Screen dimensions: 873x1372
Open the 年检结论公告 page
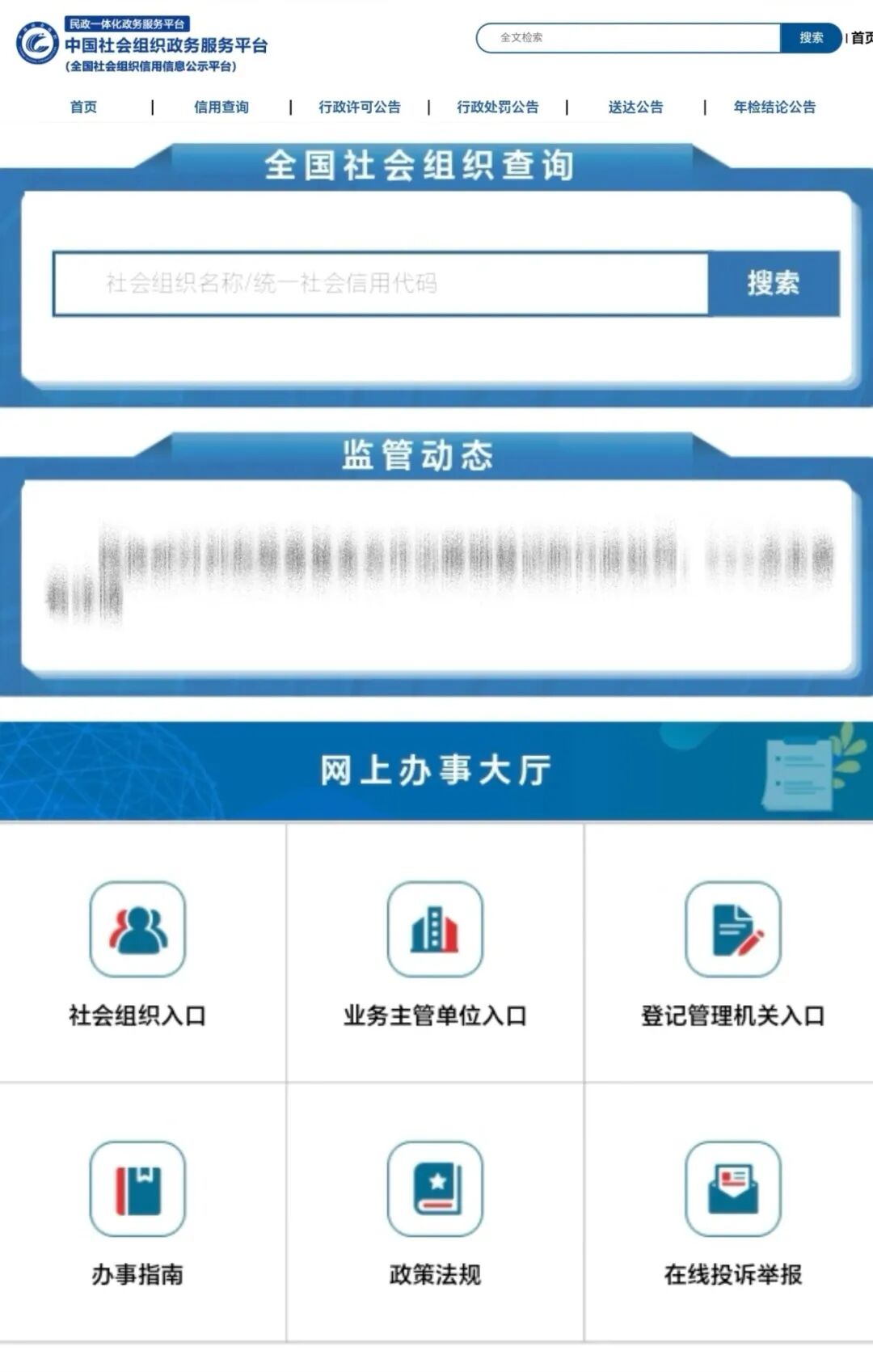[774, 106]
